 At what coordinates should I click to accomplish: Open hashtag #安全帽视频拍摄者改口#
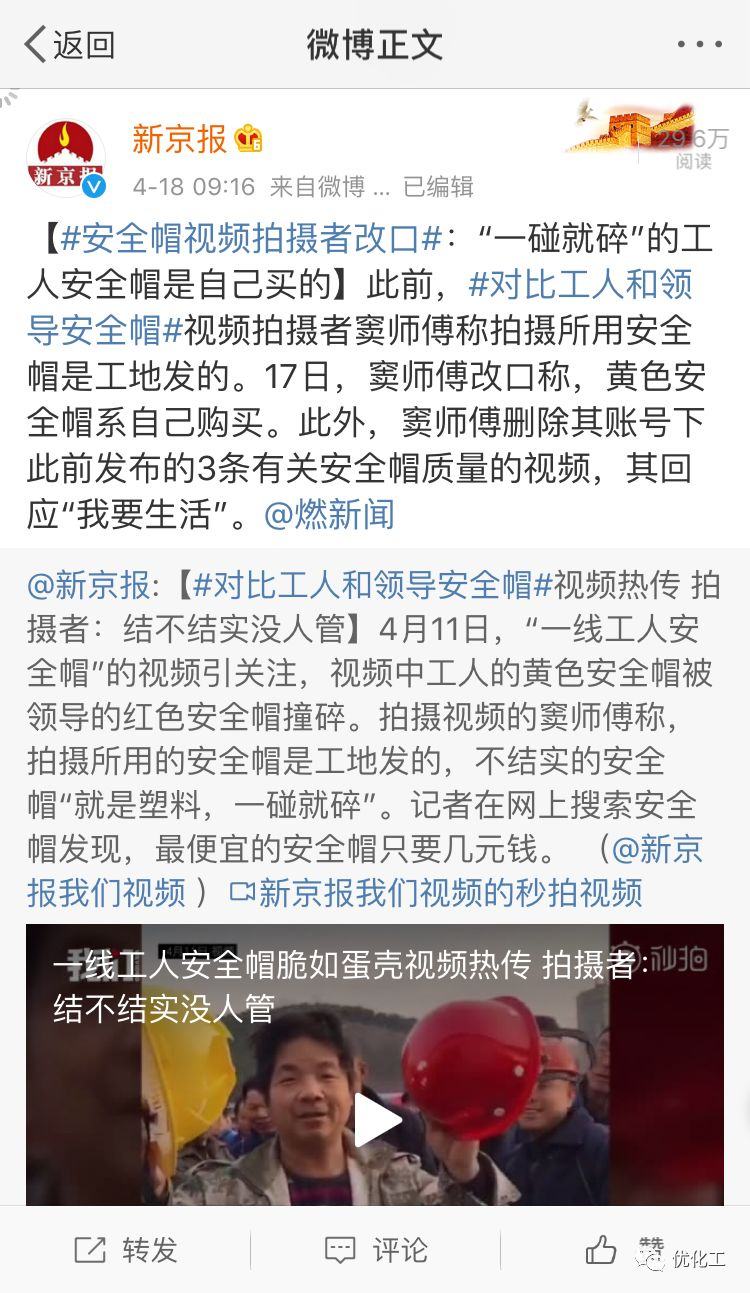click(251, 241)
